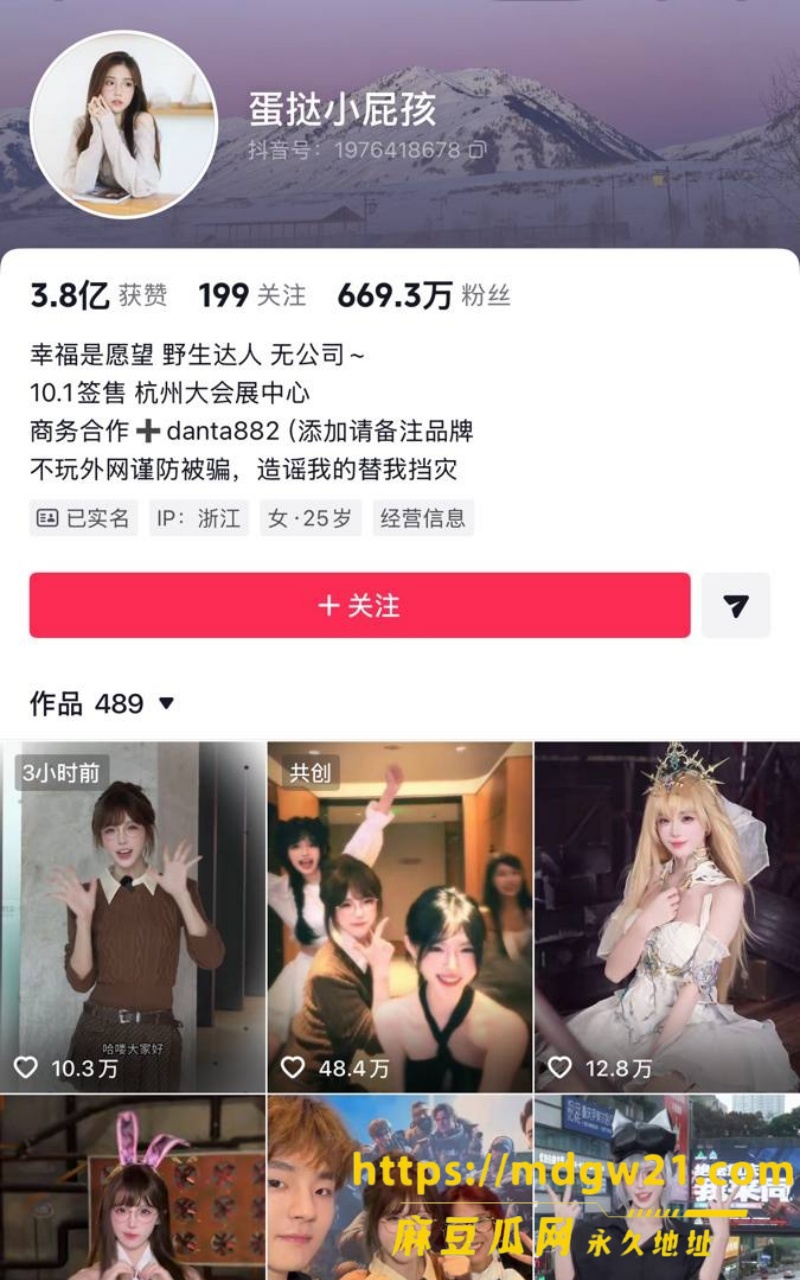Viewport: 800px width, 1280px height.
Task: Open the 共创 video with 48.4万 likes
Action: pyautogui.click(x=400, y=917)
